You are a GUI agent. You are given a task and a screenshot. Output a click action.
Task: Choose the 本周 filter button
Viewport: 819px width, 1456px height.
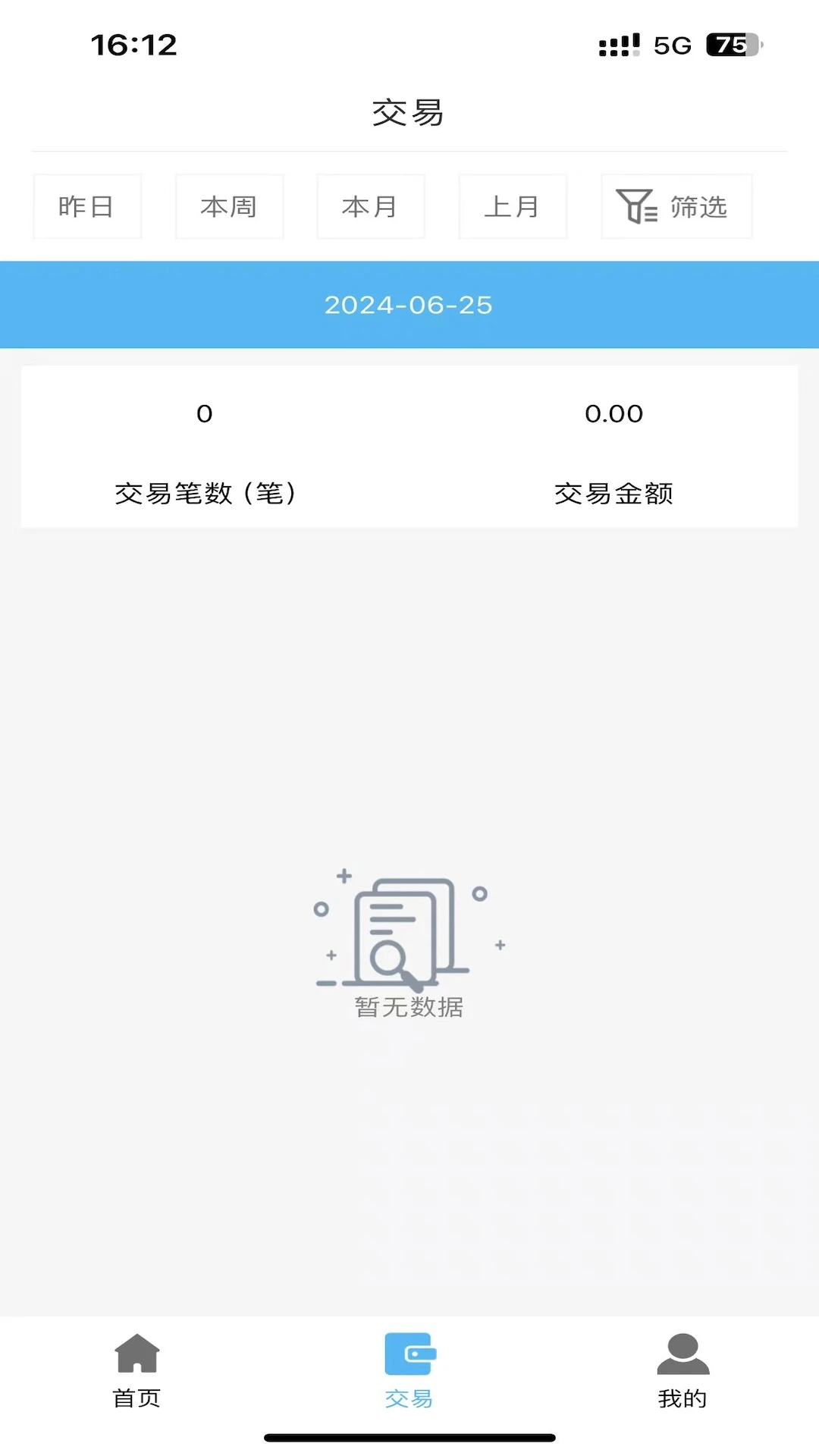coord(229,206)
